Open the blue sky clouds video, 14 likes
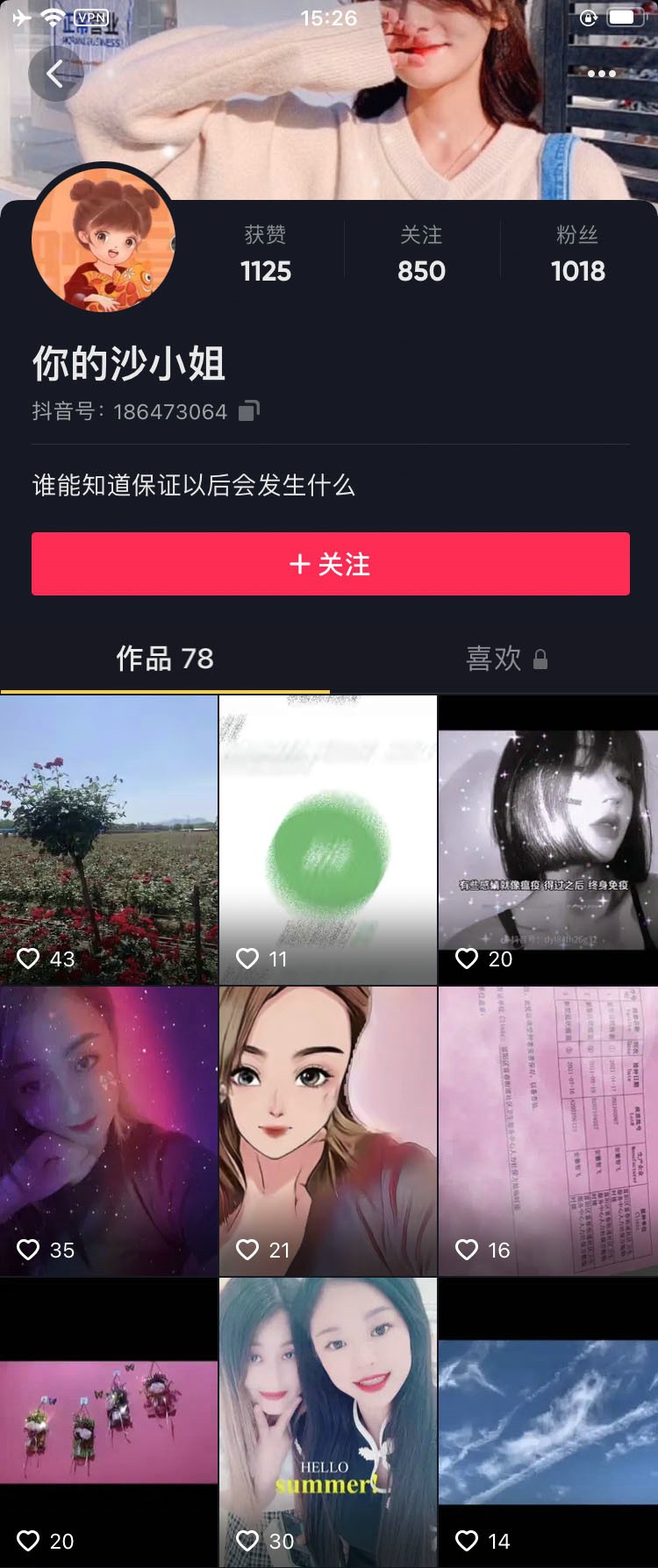The width and height of the screenshot is (658, 1568). [547, 1422]
